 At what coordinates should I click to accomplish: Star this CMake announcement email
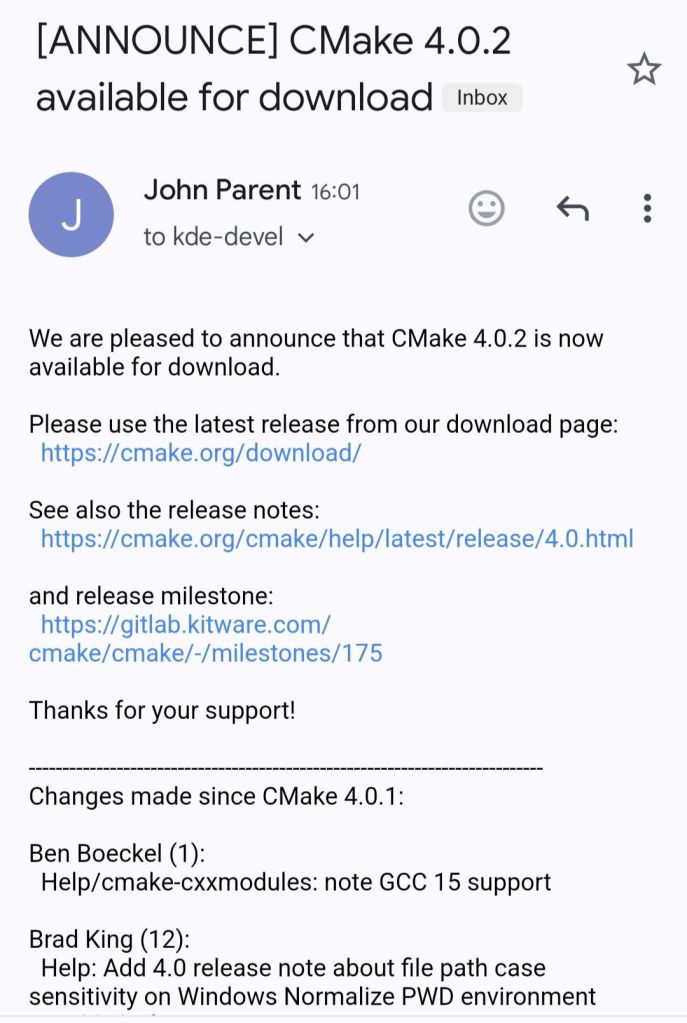click(x=643, y=69)
